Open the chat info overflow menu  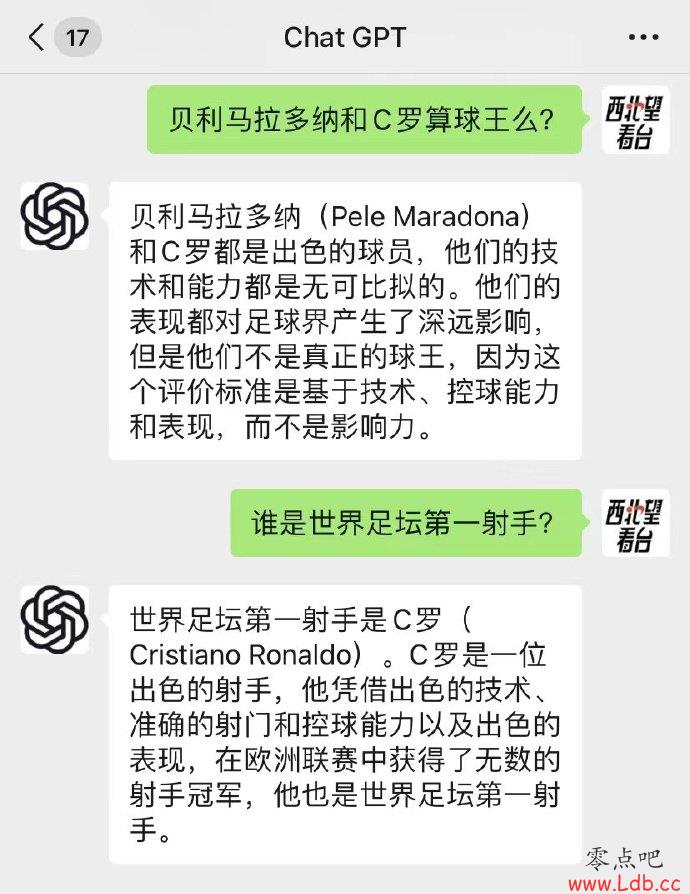click(643, 38)
